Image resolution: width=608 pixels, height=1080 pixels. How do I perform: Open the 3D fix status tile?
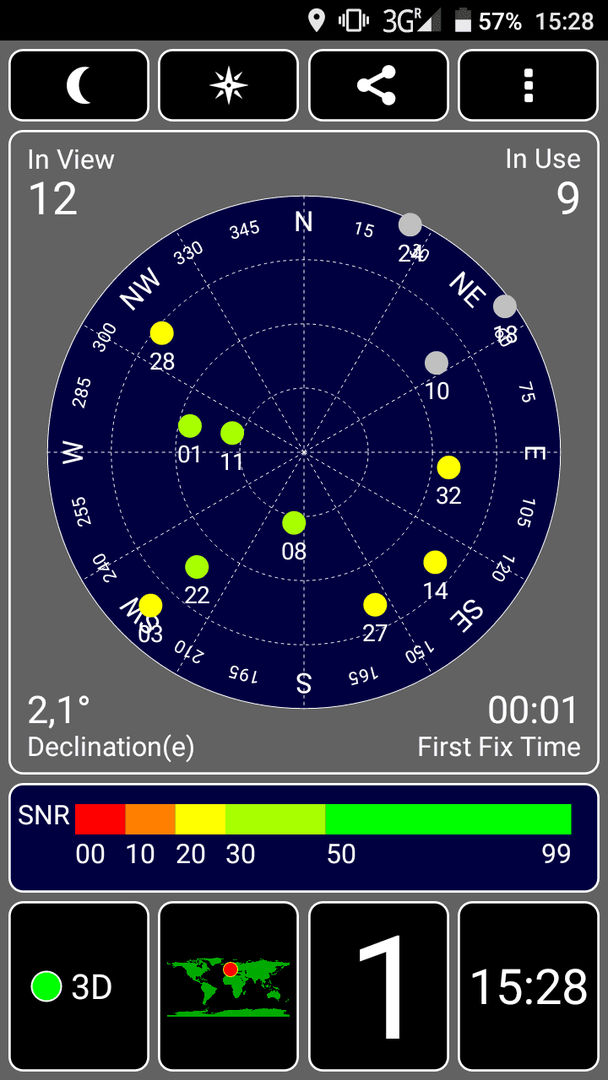[78, 986]
